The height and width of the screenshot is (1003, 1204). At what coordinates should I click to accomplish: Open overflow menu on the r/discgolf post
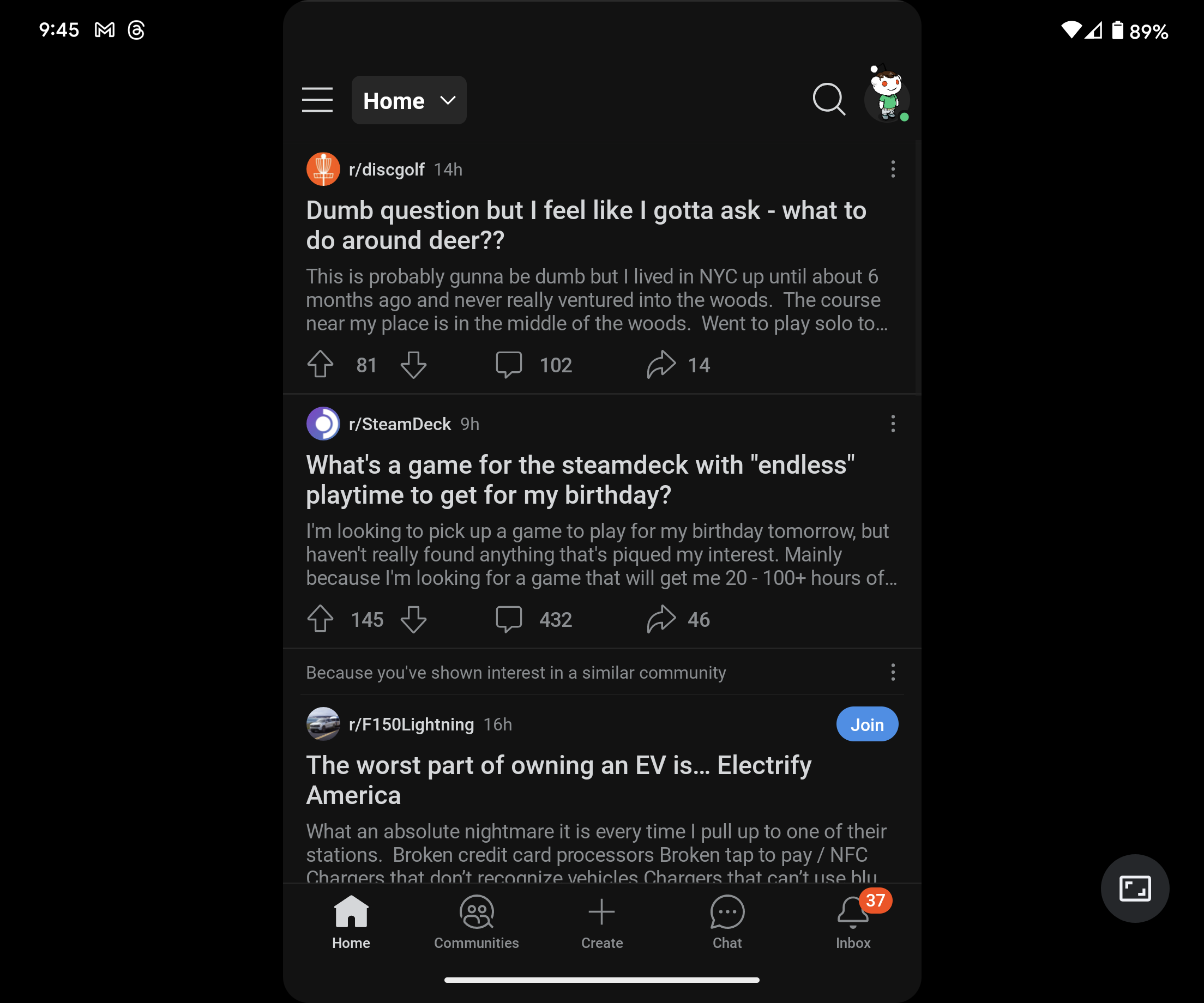(893, 169)
